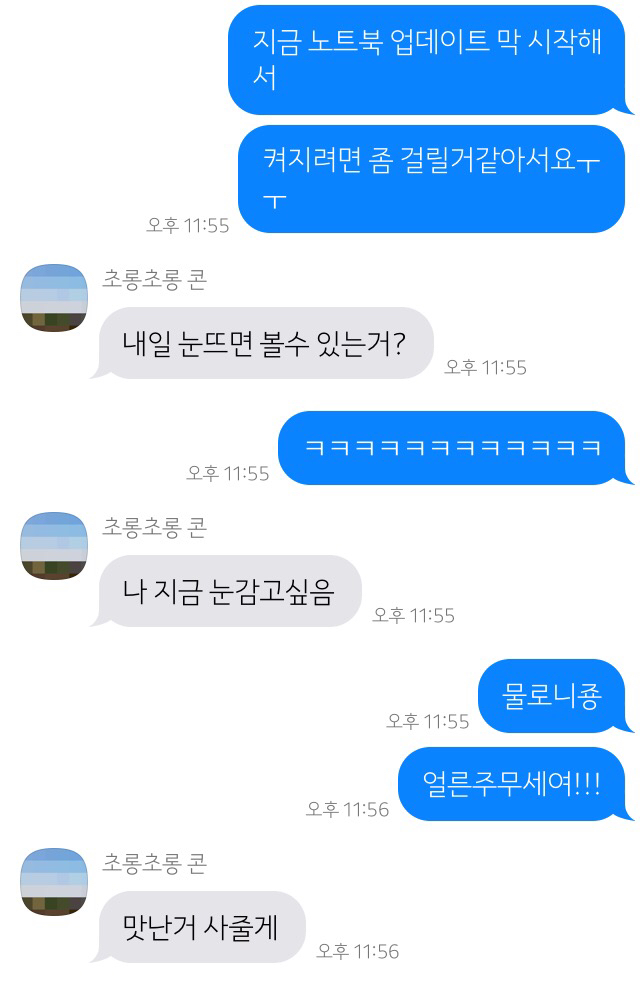The width and height of the screenshot is (640, 990).
Task: Tap the avatar next to "나 지금 눈감고싶음"
Action: tap(54, 546)
